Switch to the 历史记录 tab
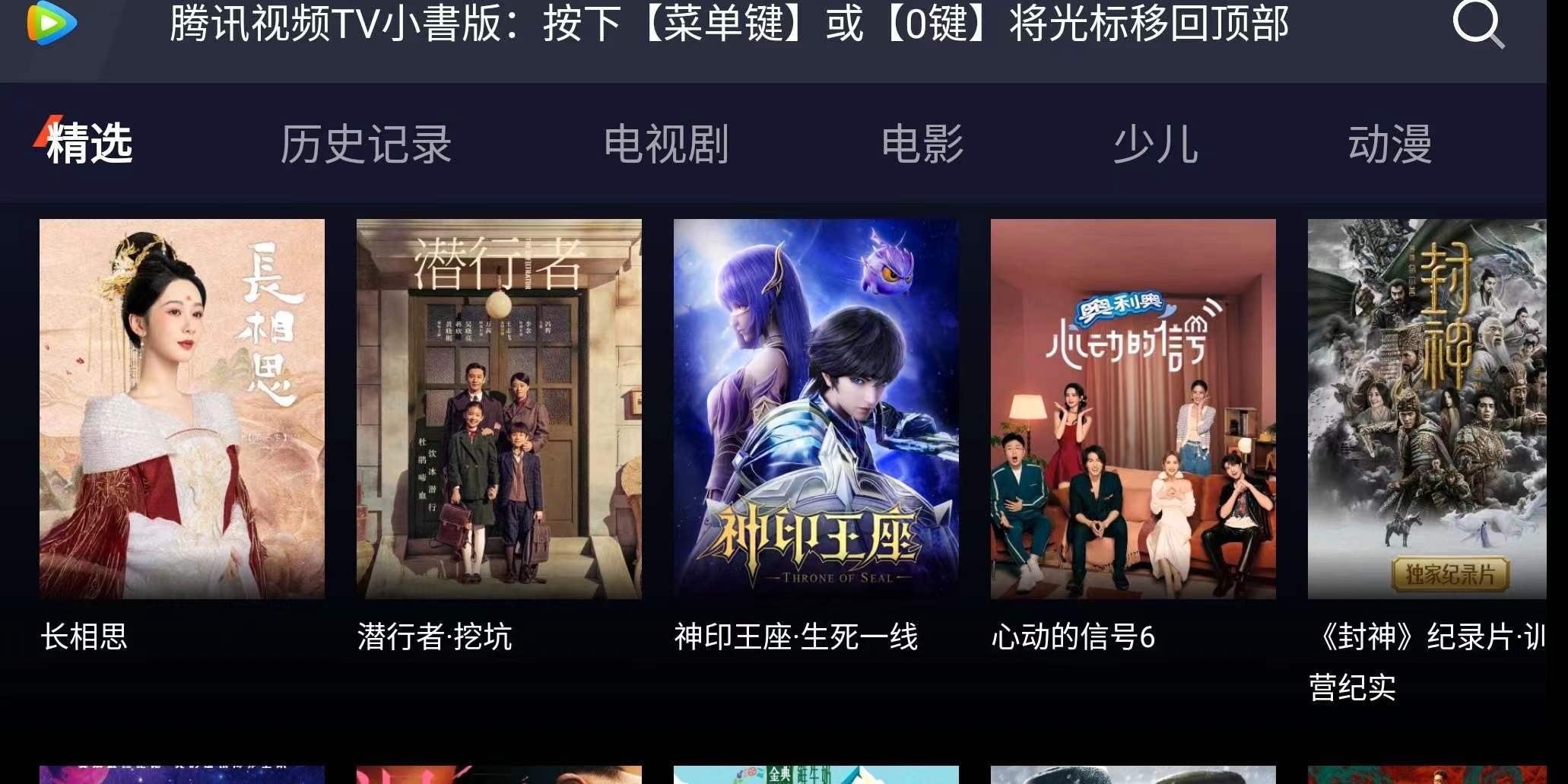This screenshot has width=1568, height=784. (366, 144)
